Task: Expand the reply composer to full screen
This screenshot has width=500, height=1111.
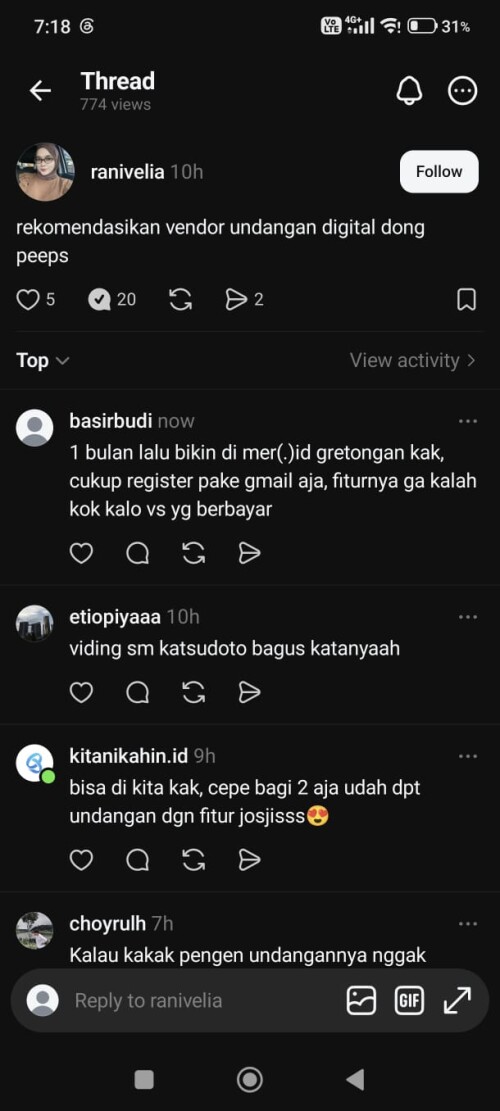Action: (458, 1000)
